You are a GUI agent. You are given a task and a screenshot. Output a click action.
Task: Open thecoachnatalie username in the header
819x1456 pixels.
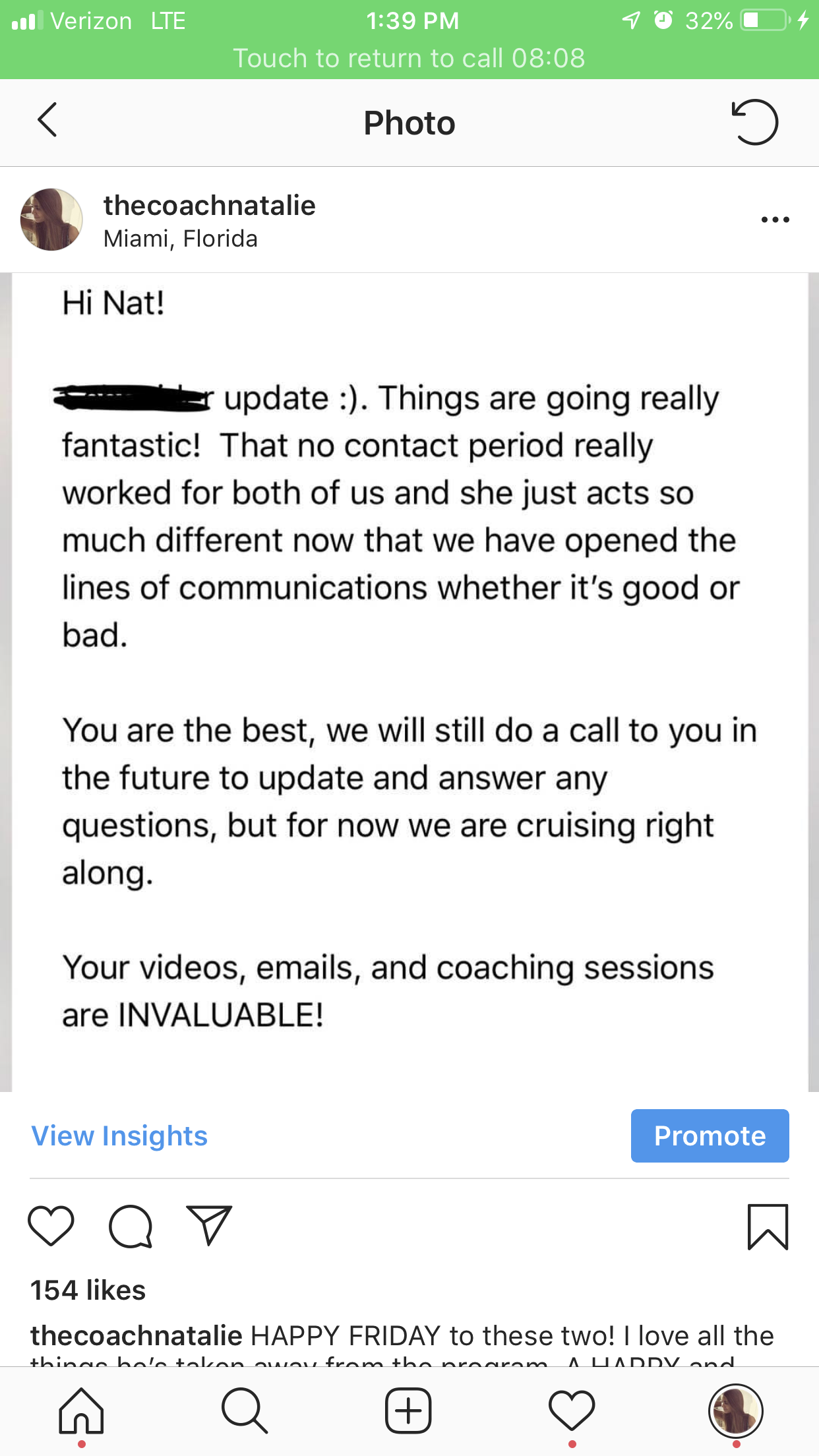click(210, 206)
